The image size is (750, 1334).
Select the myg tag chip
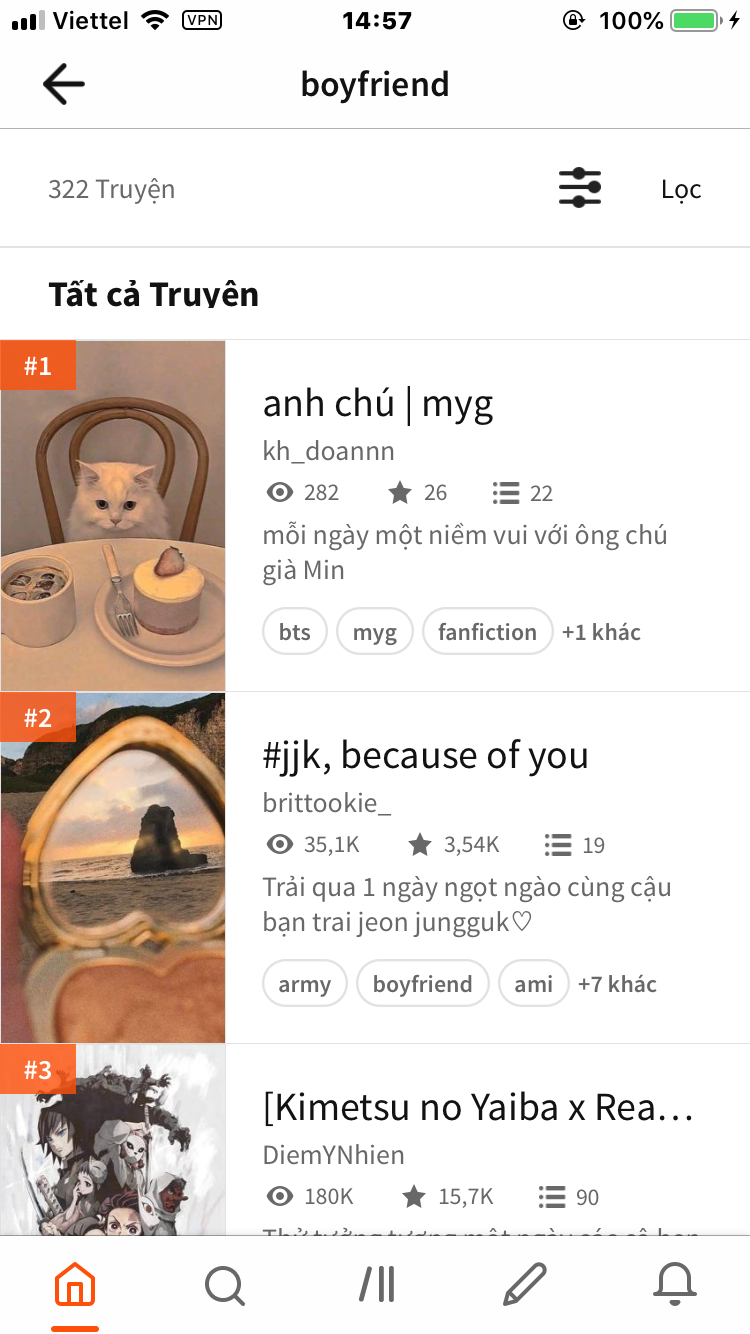tap(375, 632)
